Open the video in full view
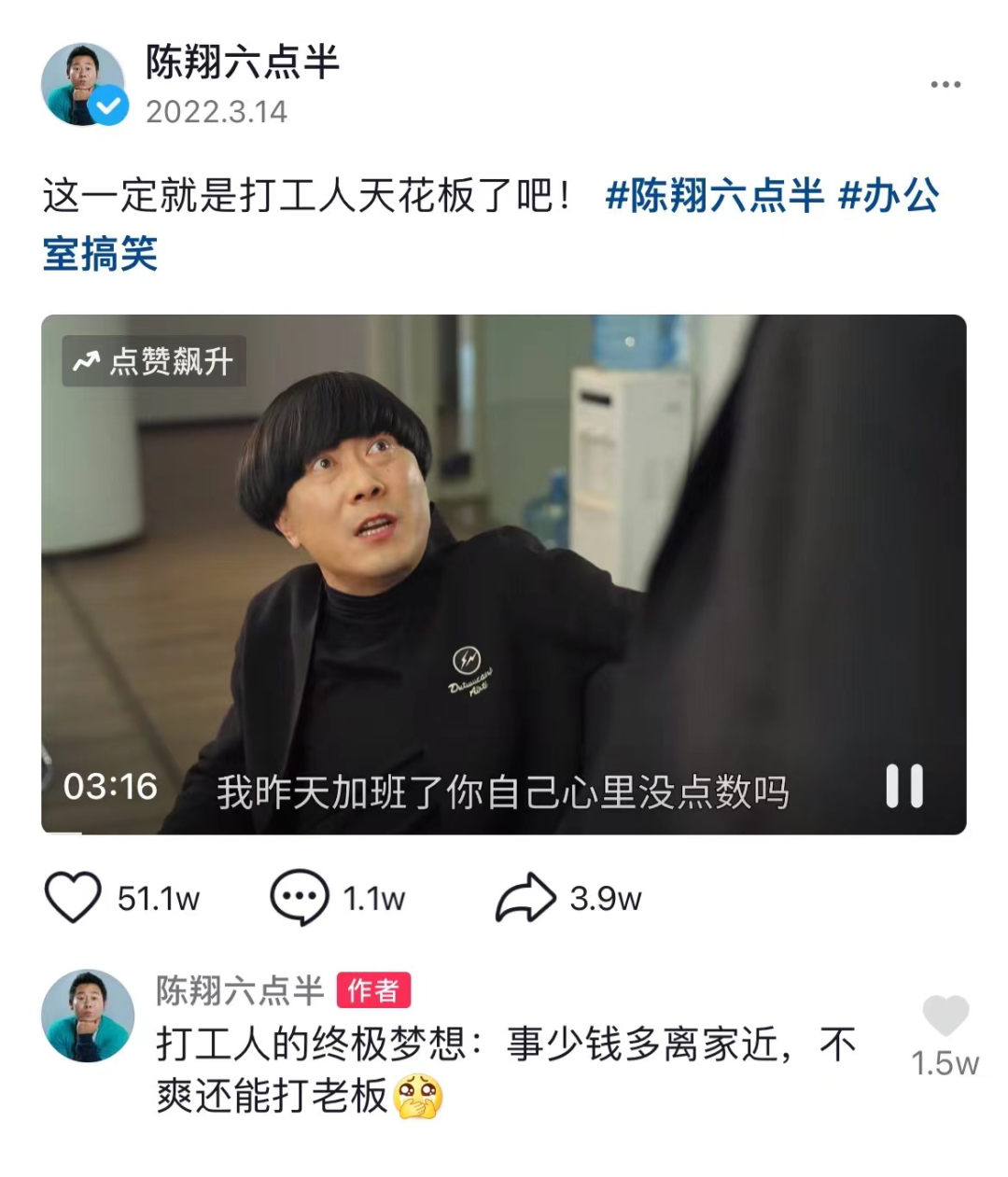Viewport: 1008px width, 1177px height. coord(504,560)
